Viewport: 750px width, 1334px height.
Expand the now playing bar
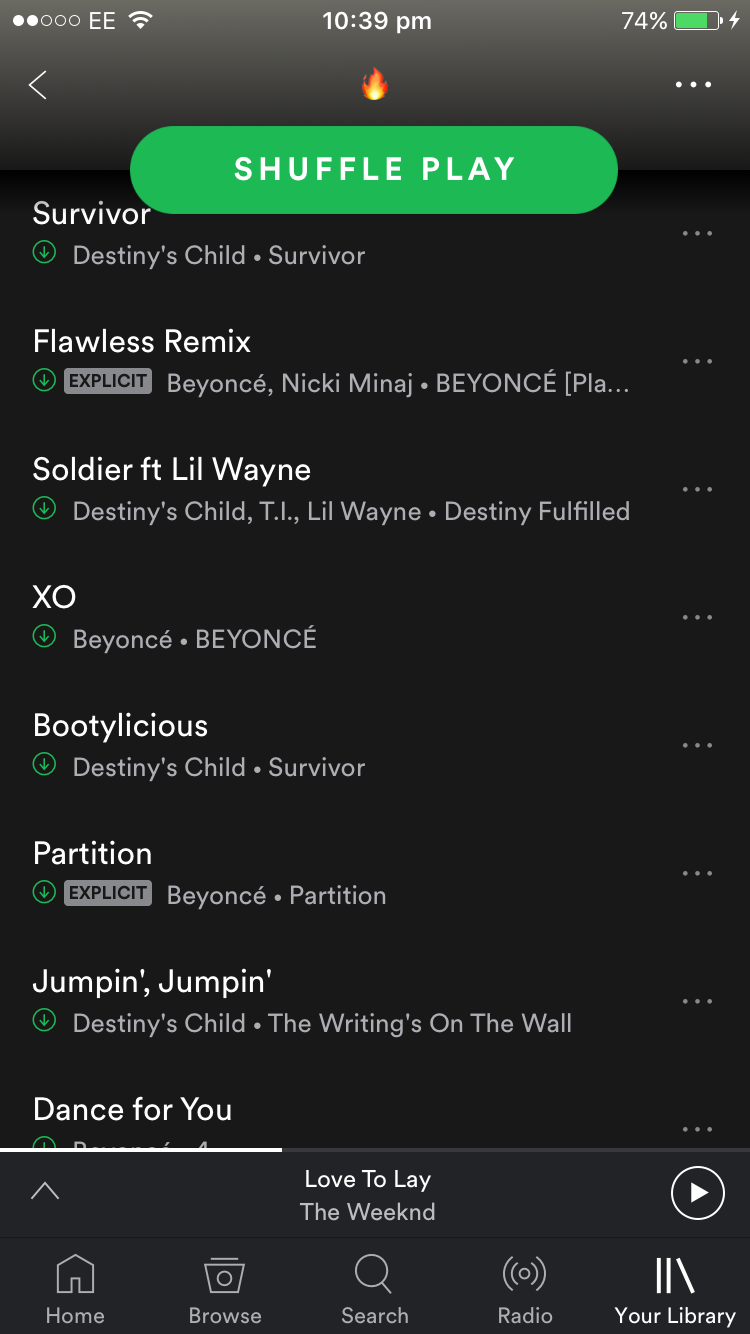(x=45, y=1191)
